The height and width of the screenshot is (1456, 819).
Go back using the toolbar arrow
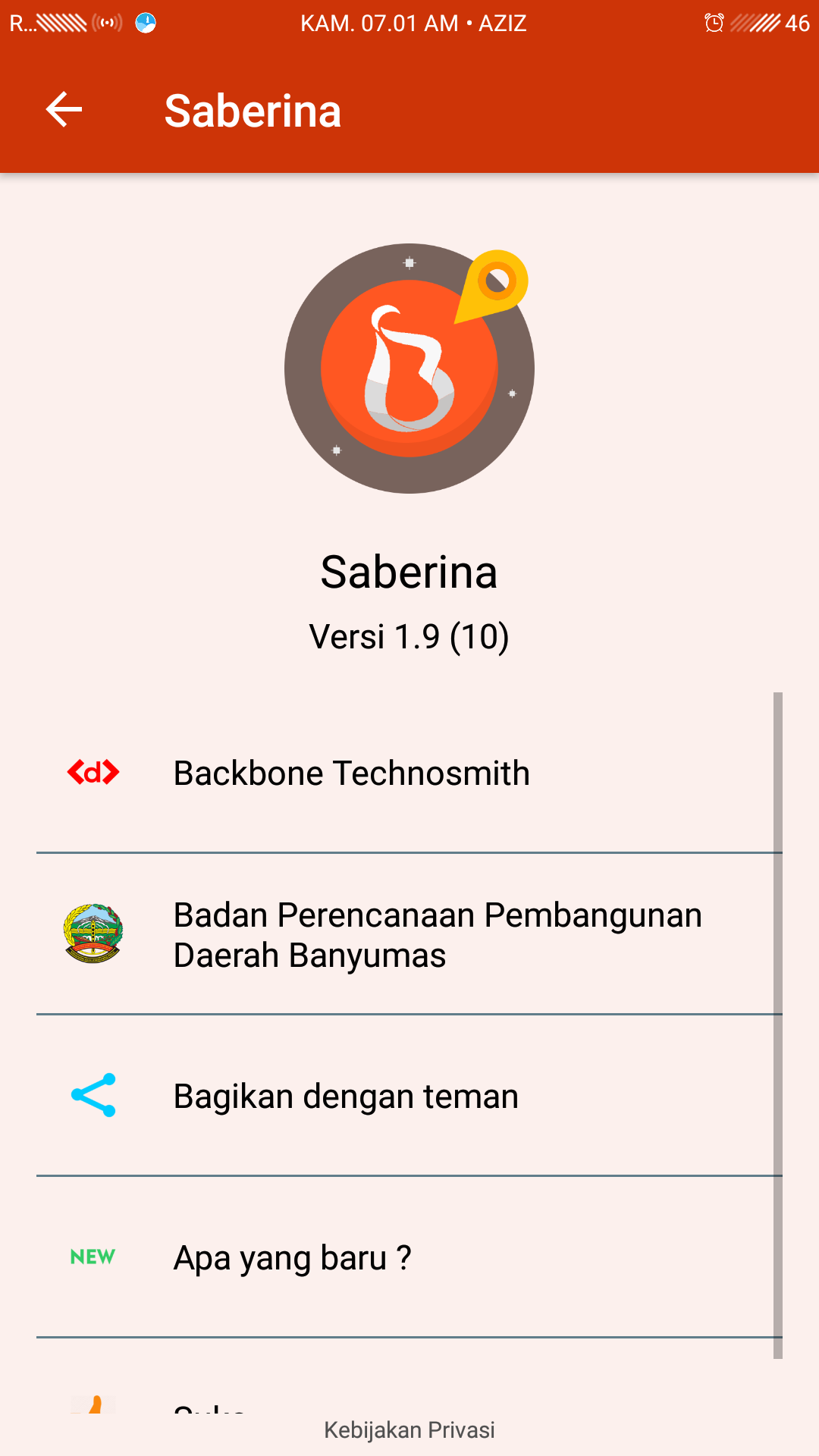point(64,110)
